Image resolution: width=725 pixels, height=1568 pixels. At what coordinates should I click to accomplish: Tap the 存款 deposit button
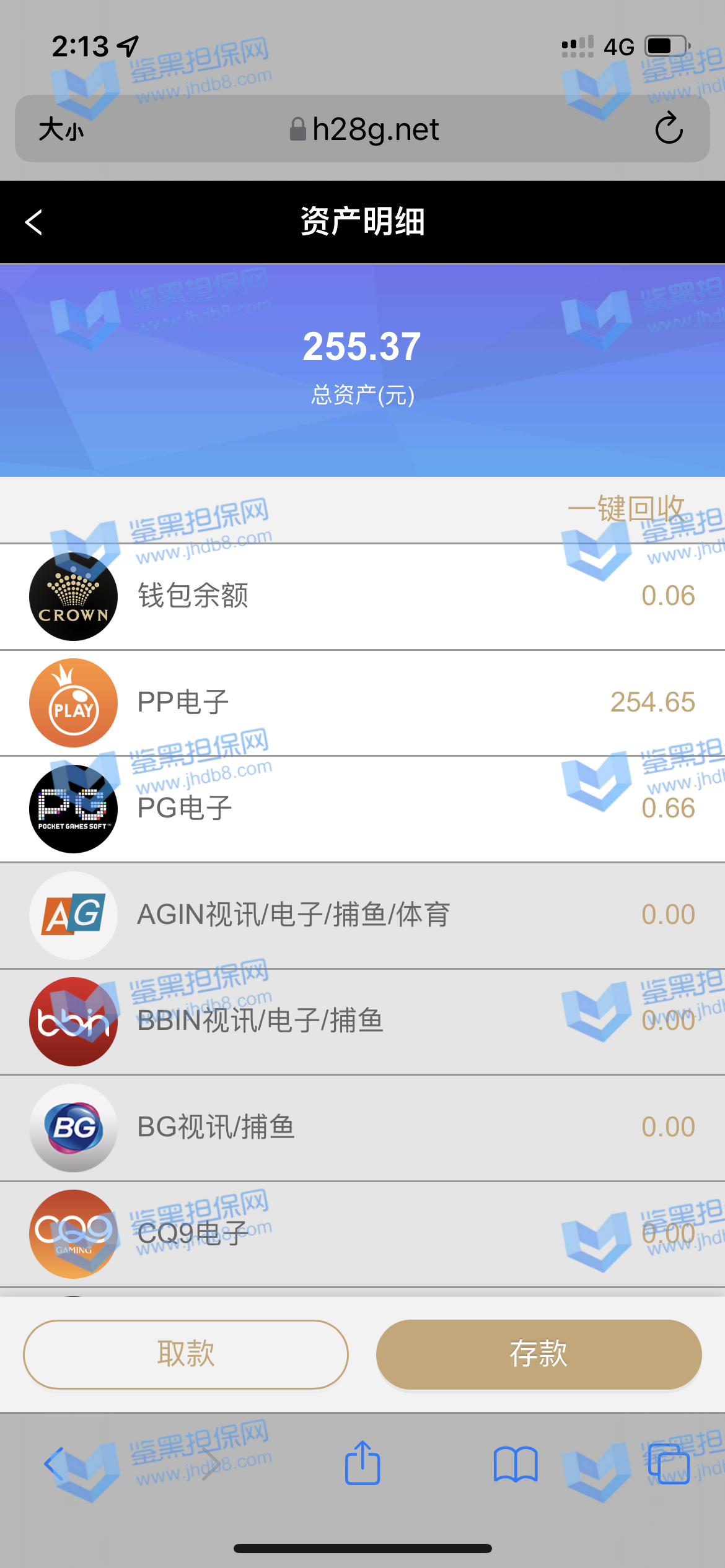point(538,1354)
